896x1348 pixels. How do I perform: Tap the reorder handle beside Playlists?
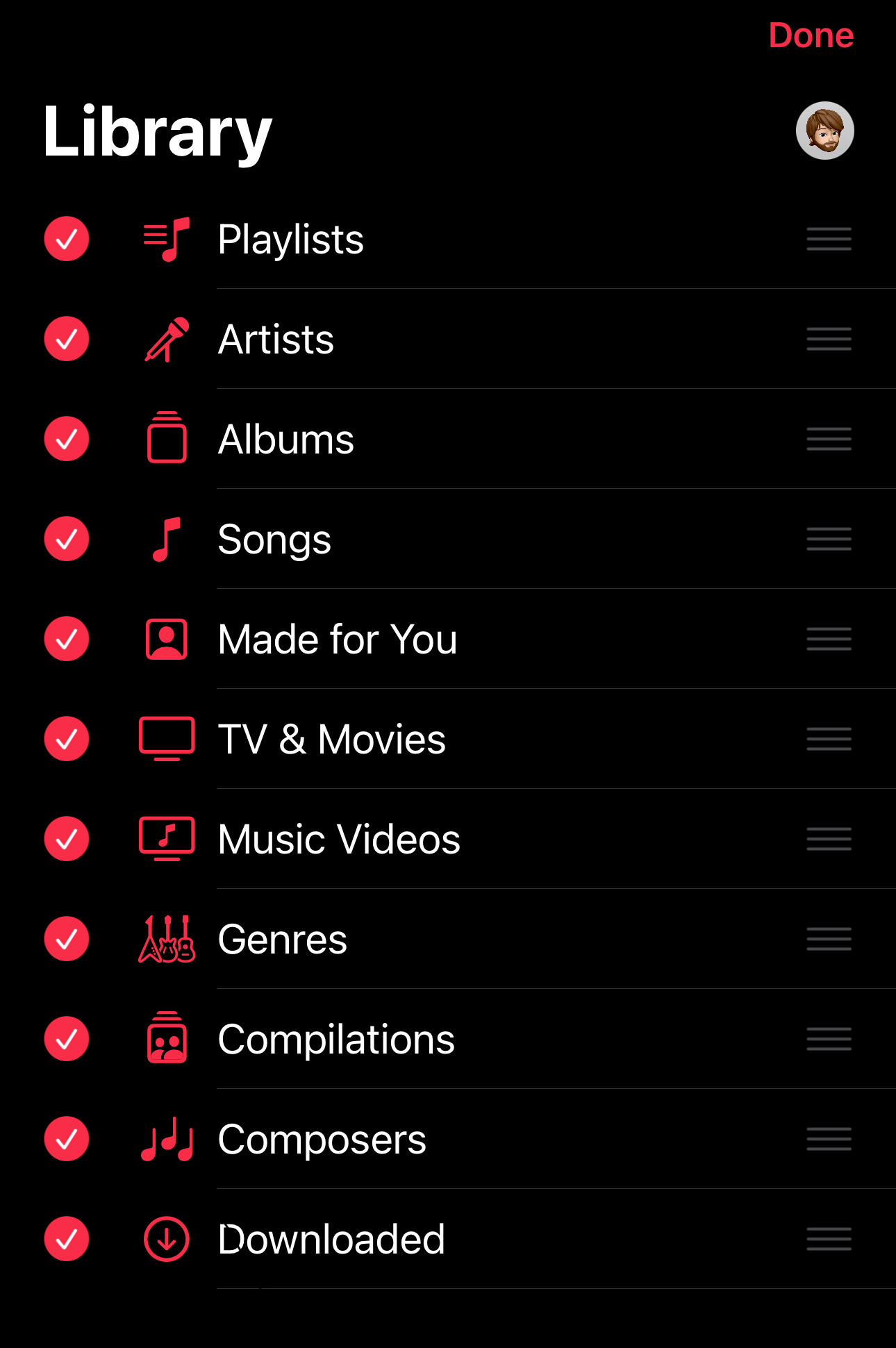[829, 239]
